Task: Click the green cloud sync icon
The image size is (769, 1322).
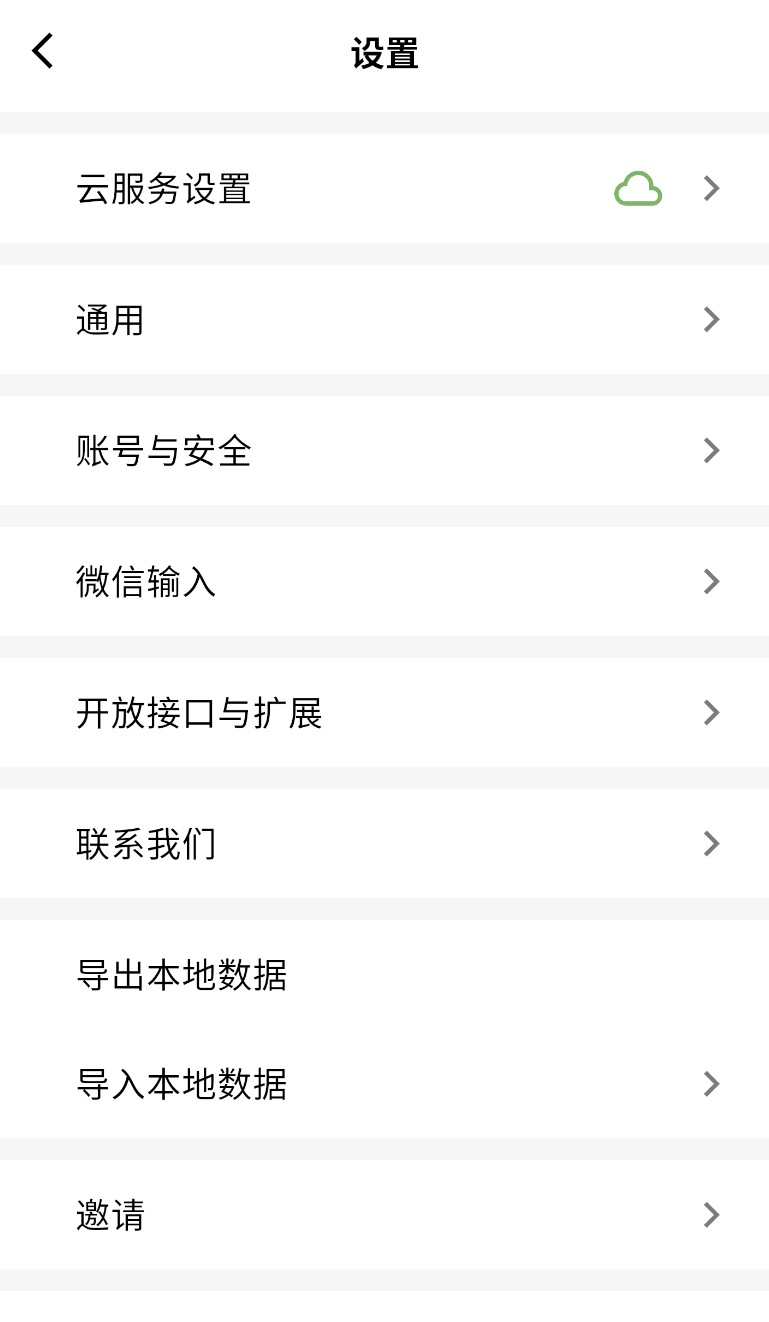Action: (x=638, y=188)
